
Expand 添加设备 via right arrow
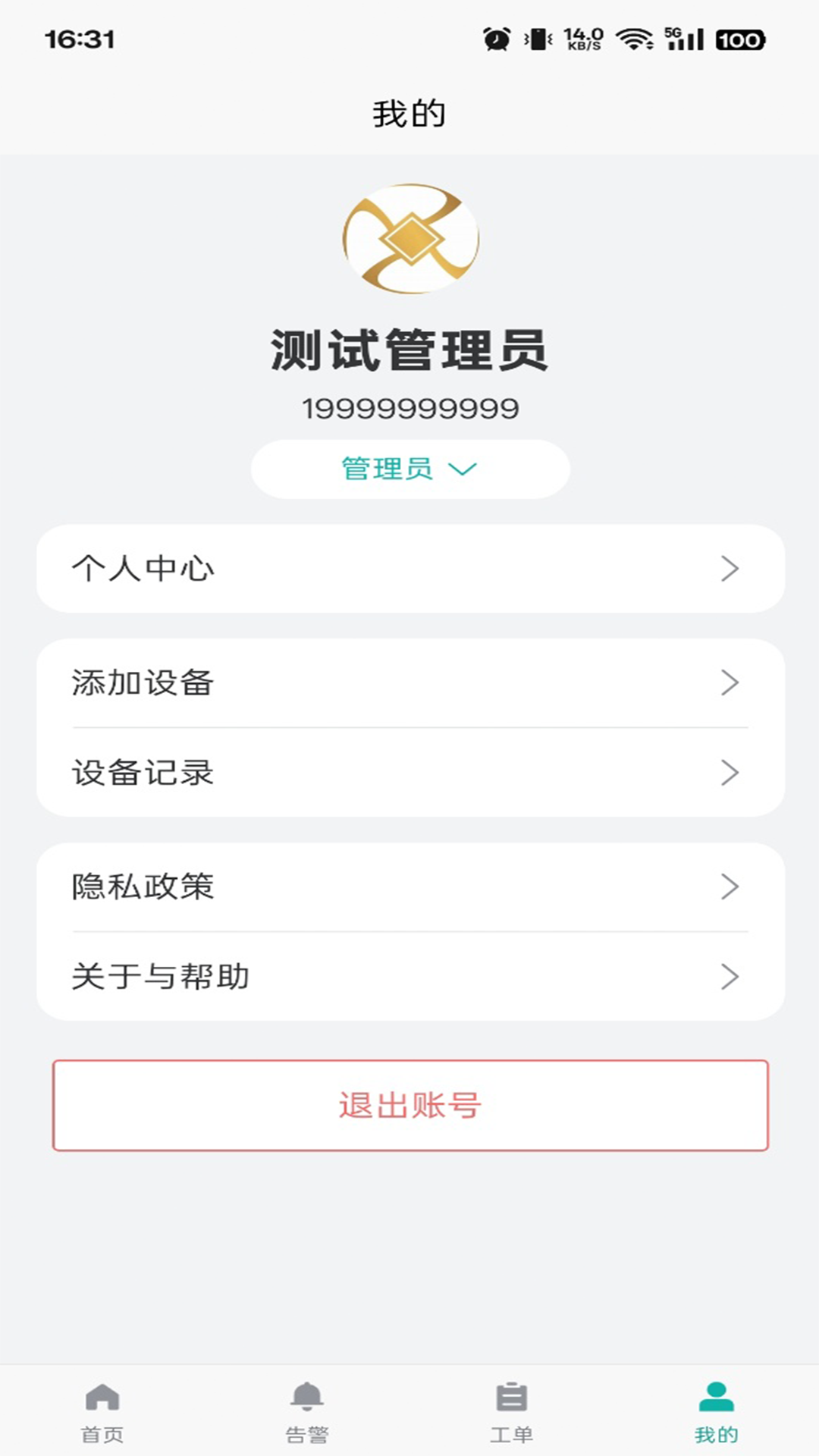tap(730, 682)
